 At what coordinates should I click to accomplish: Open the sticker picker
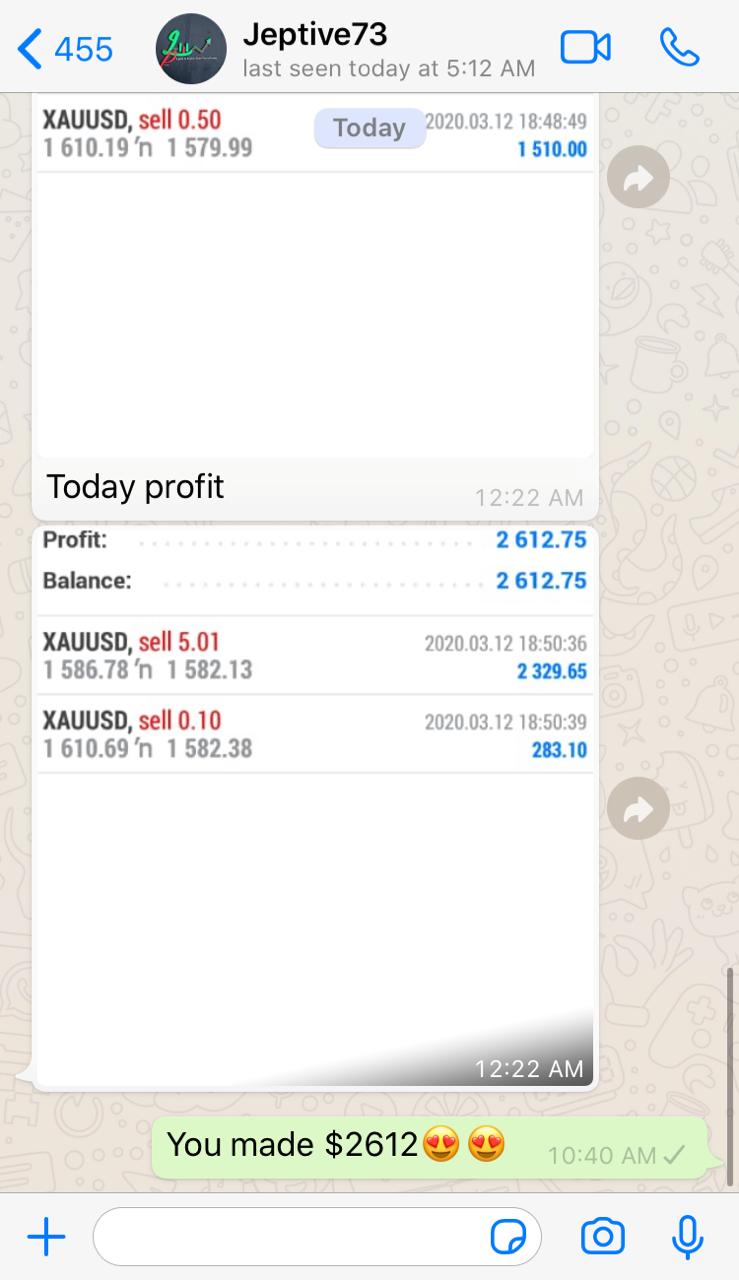(x=509, y=1238)
